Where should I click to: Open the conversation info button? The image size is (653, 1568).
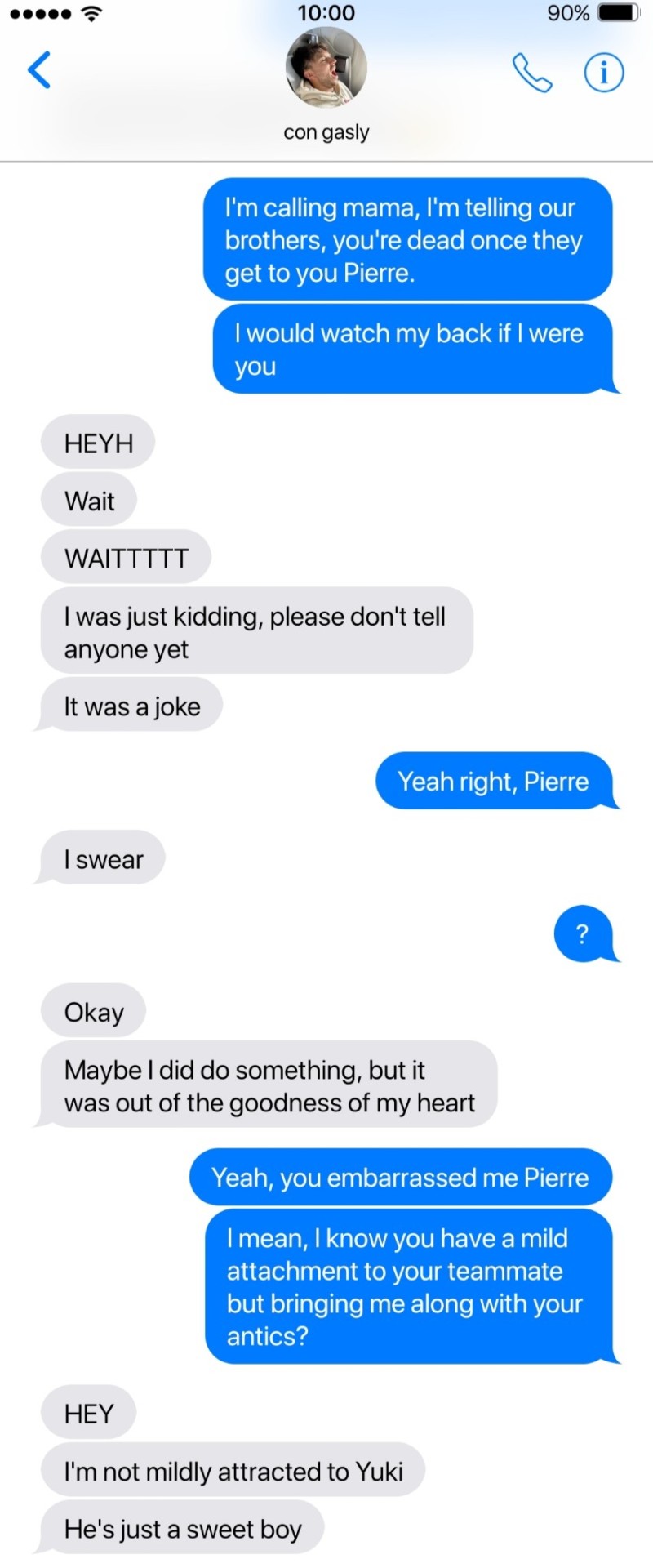pyautogui.click(x=604, y=73)
